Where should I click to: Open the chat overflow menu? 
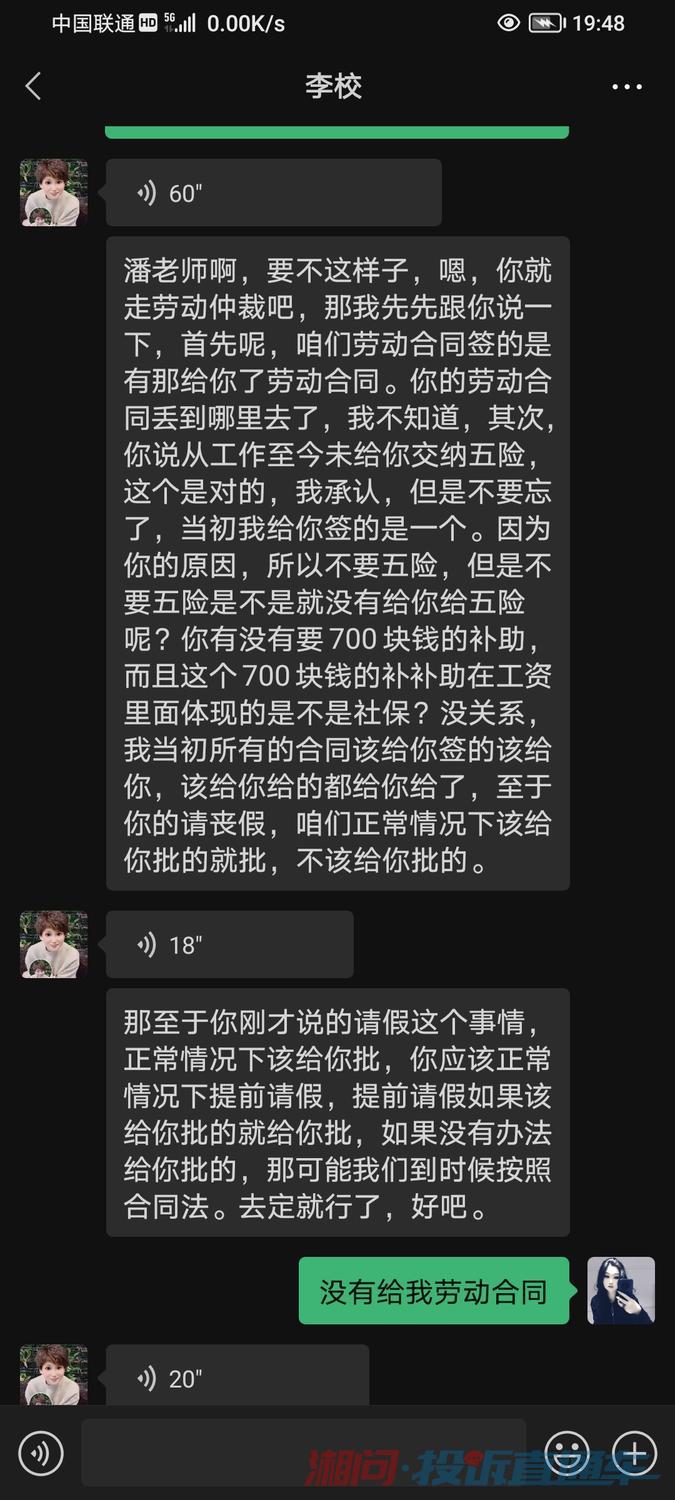coord(627,87)
